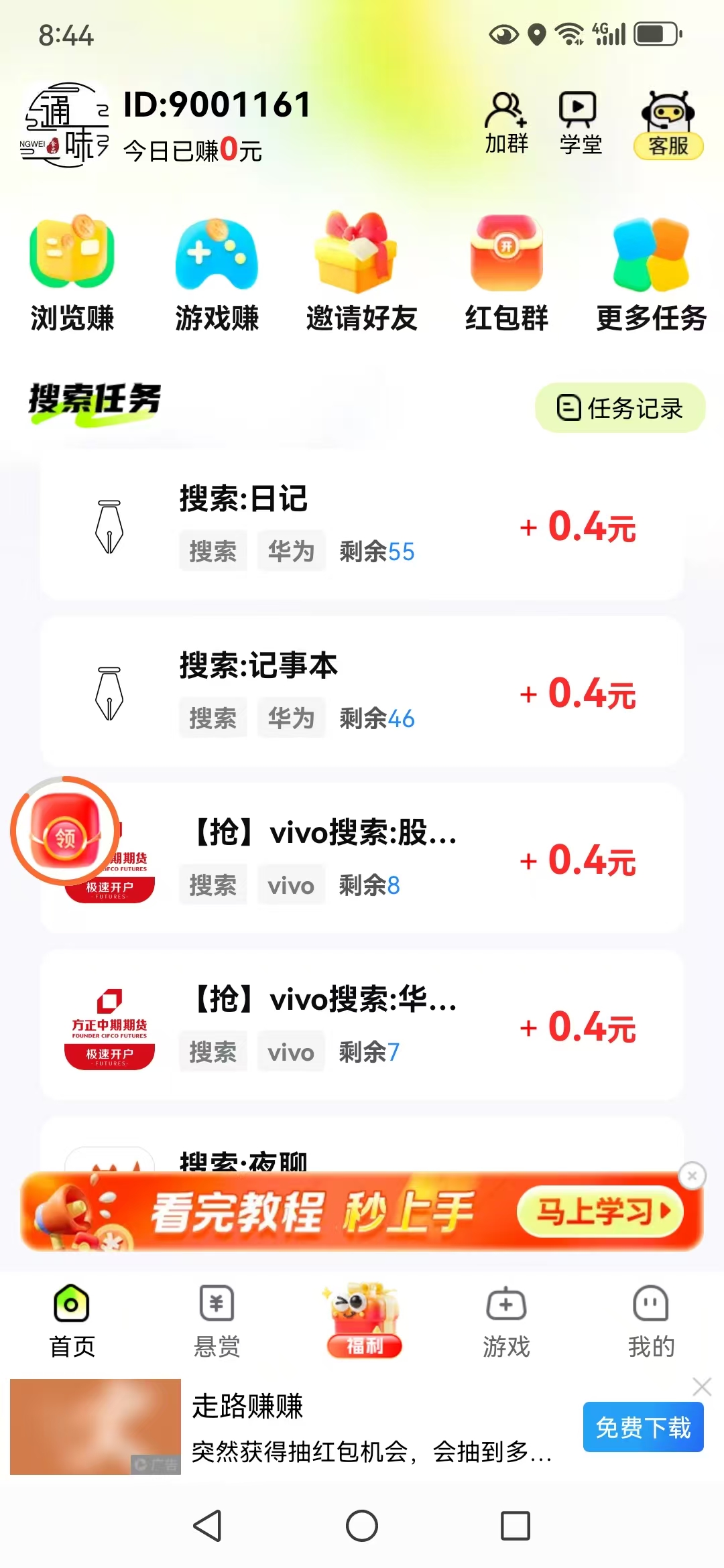Tap the vivo tag on 搜索:股 task
The image size is (724, 1568).
tap(291, 885)
